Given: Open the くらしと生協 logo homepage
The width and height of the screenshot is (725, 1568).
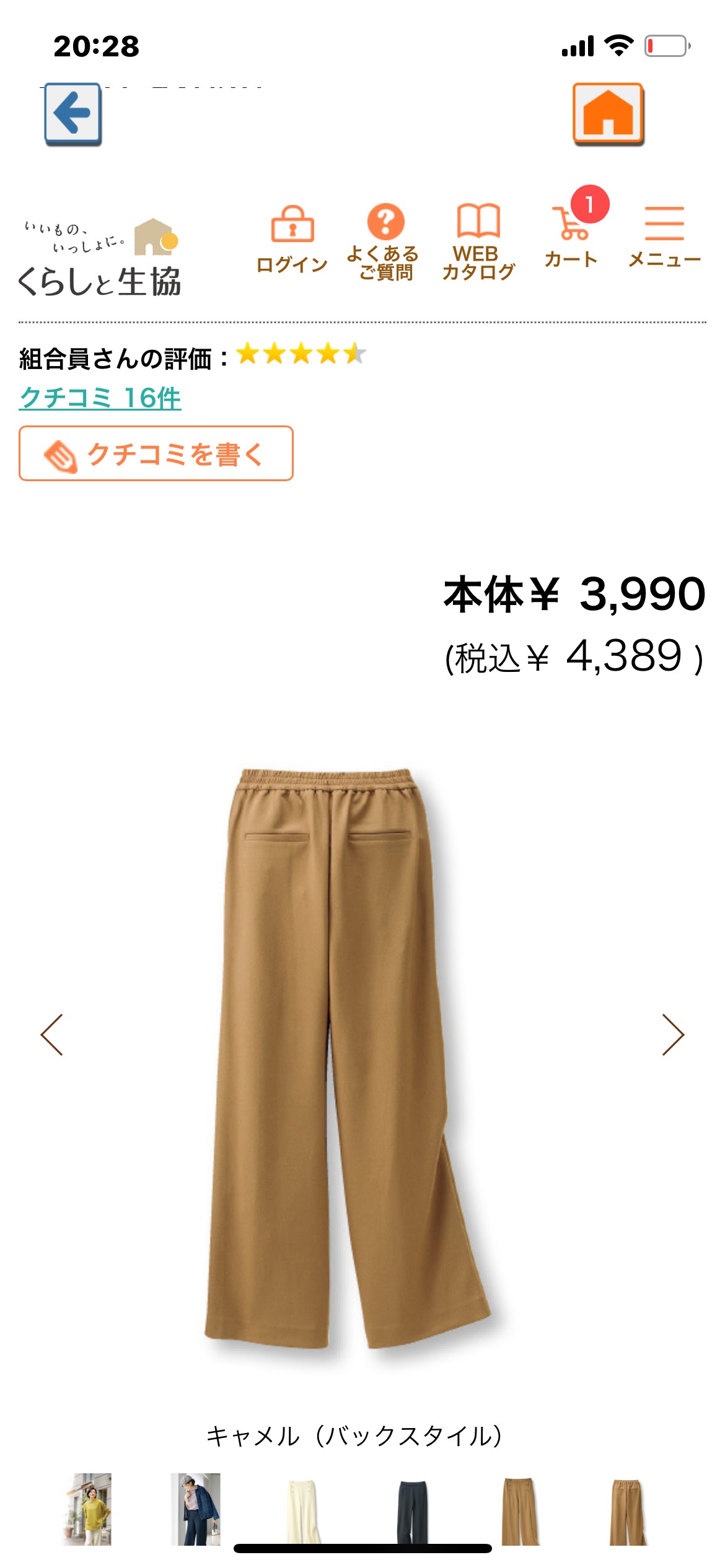Looking at the screenshot, I should point(100,256).
